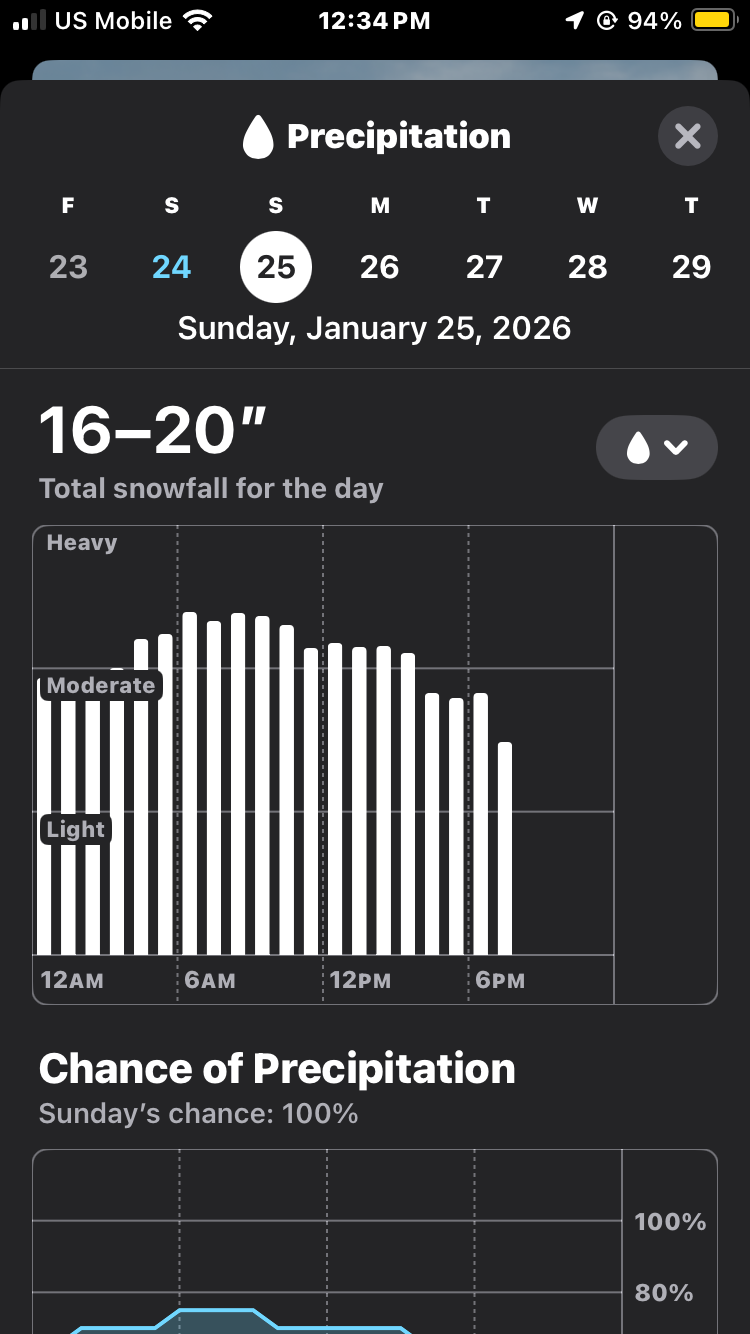Select Saturday the 24th

(172, 267)
